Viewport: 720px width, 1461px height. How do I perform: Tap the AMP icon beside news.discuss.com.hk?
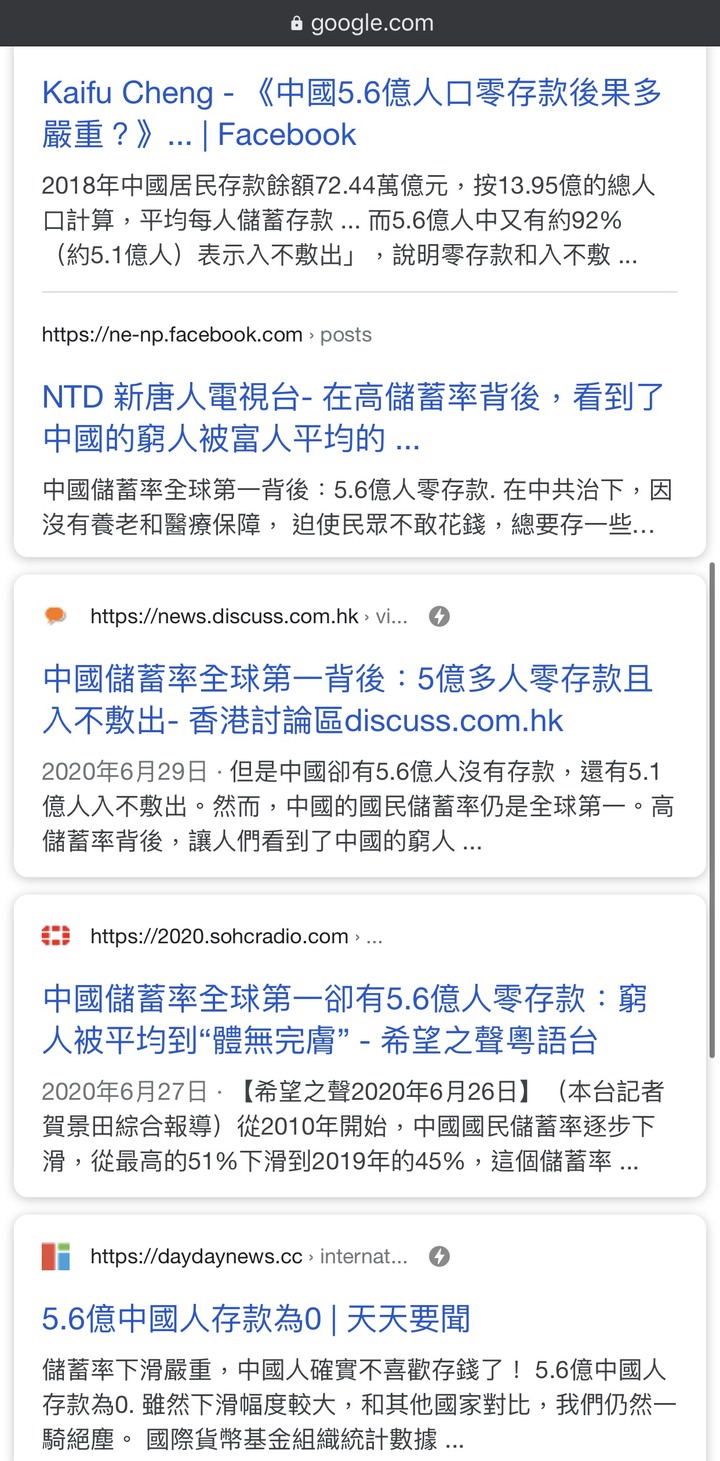click(x=439, y=616)
